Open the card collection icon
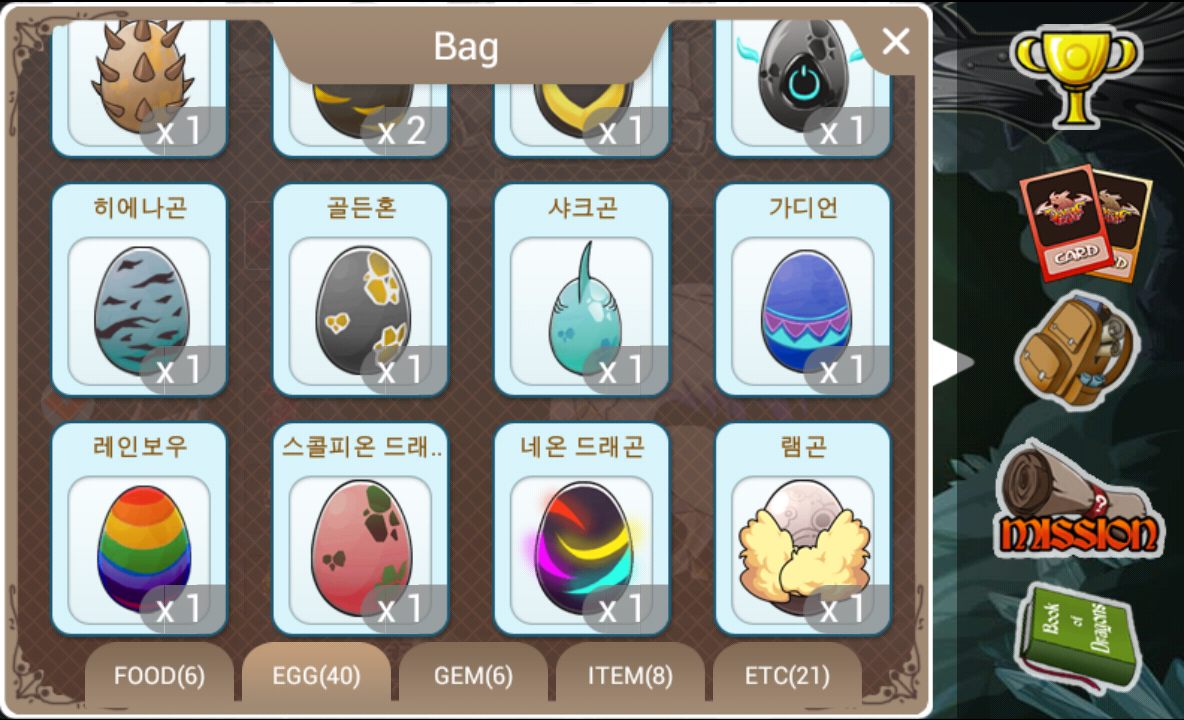This screenshot has height=720, width=1184. coord(1083,224)
